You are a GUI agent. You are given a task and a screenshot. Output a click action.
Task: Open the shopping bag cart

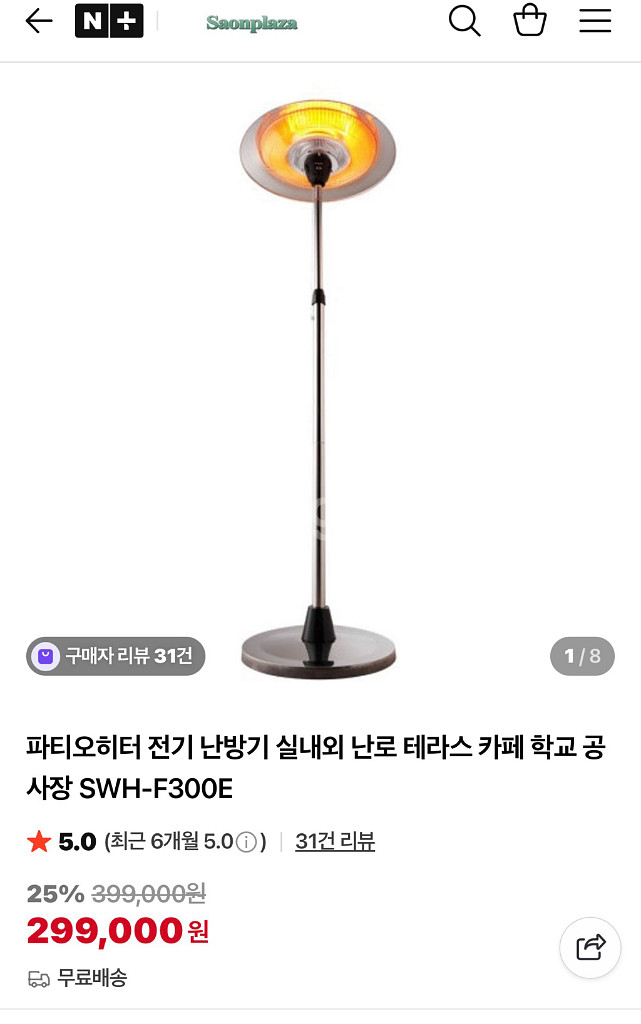529,21
